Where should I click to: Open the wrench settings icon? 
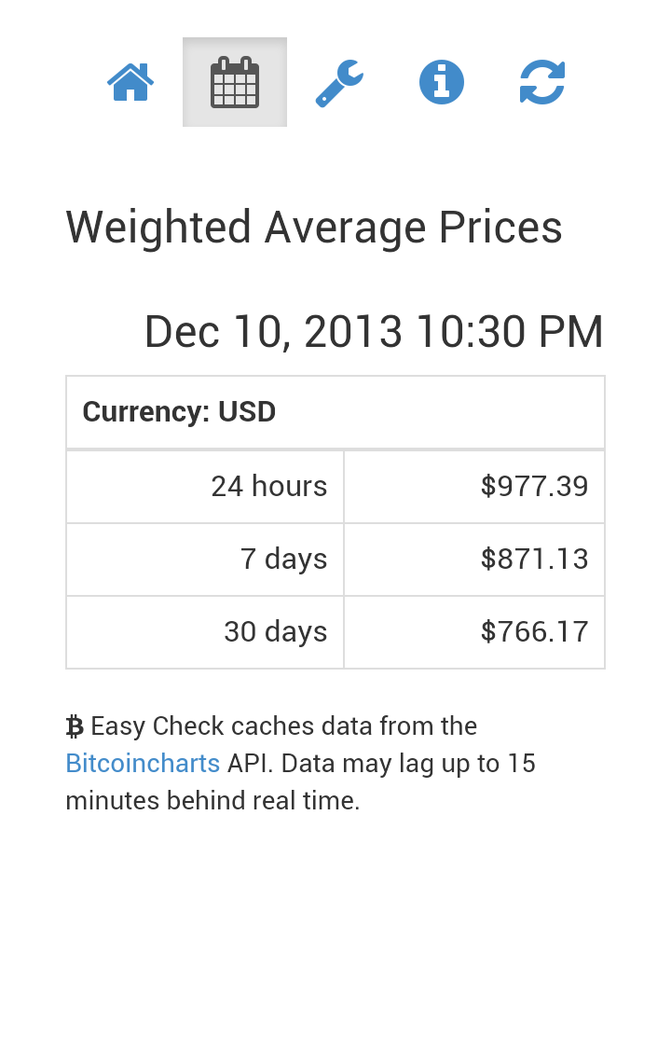339,83
